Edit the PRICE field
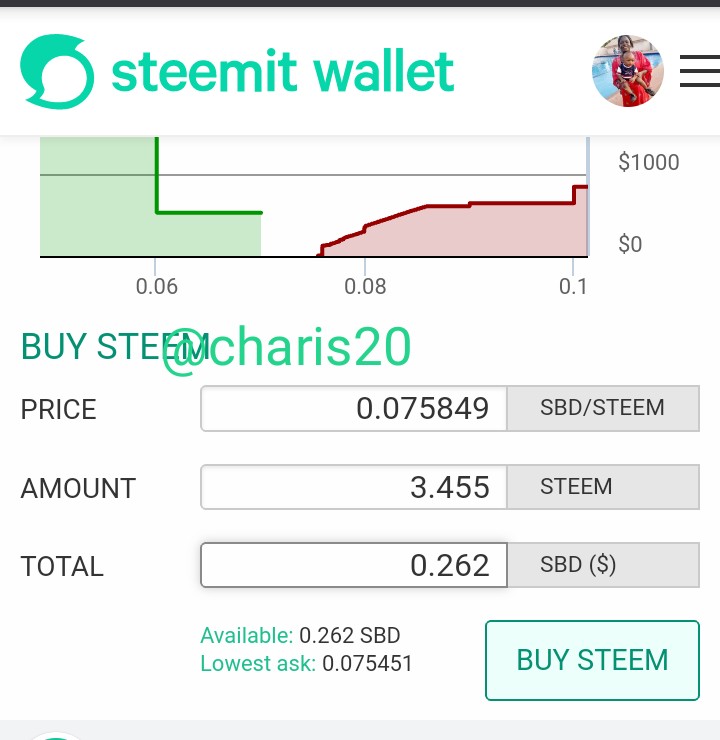Screen dimensions: 720x740 (x=355, y=409)
